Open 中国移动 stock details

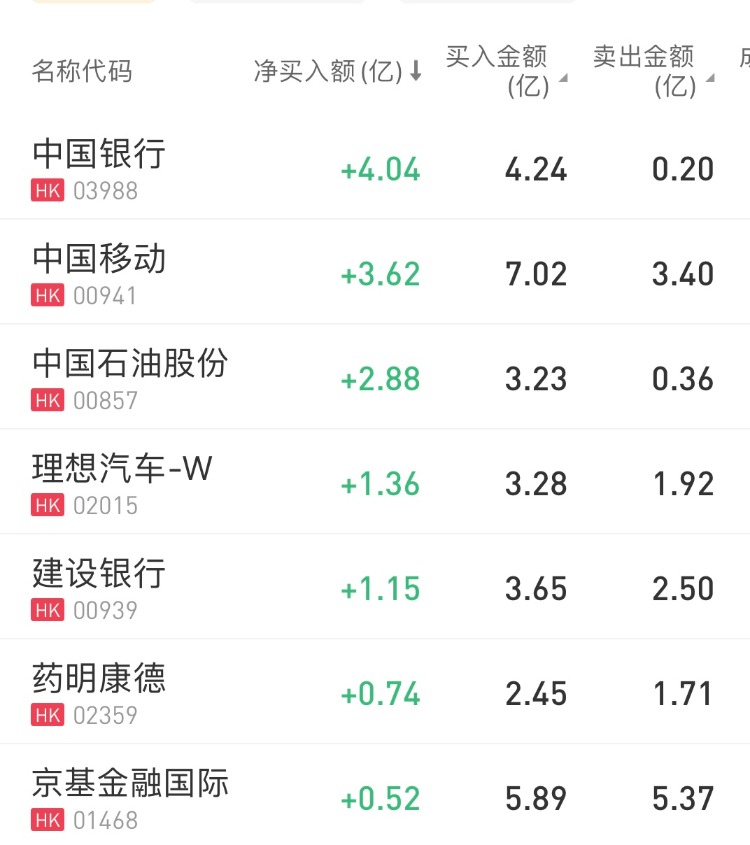99,272
